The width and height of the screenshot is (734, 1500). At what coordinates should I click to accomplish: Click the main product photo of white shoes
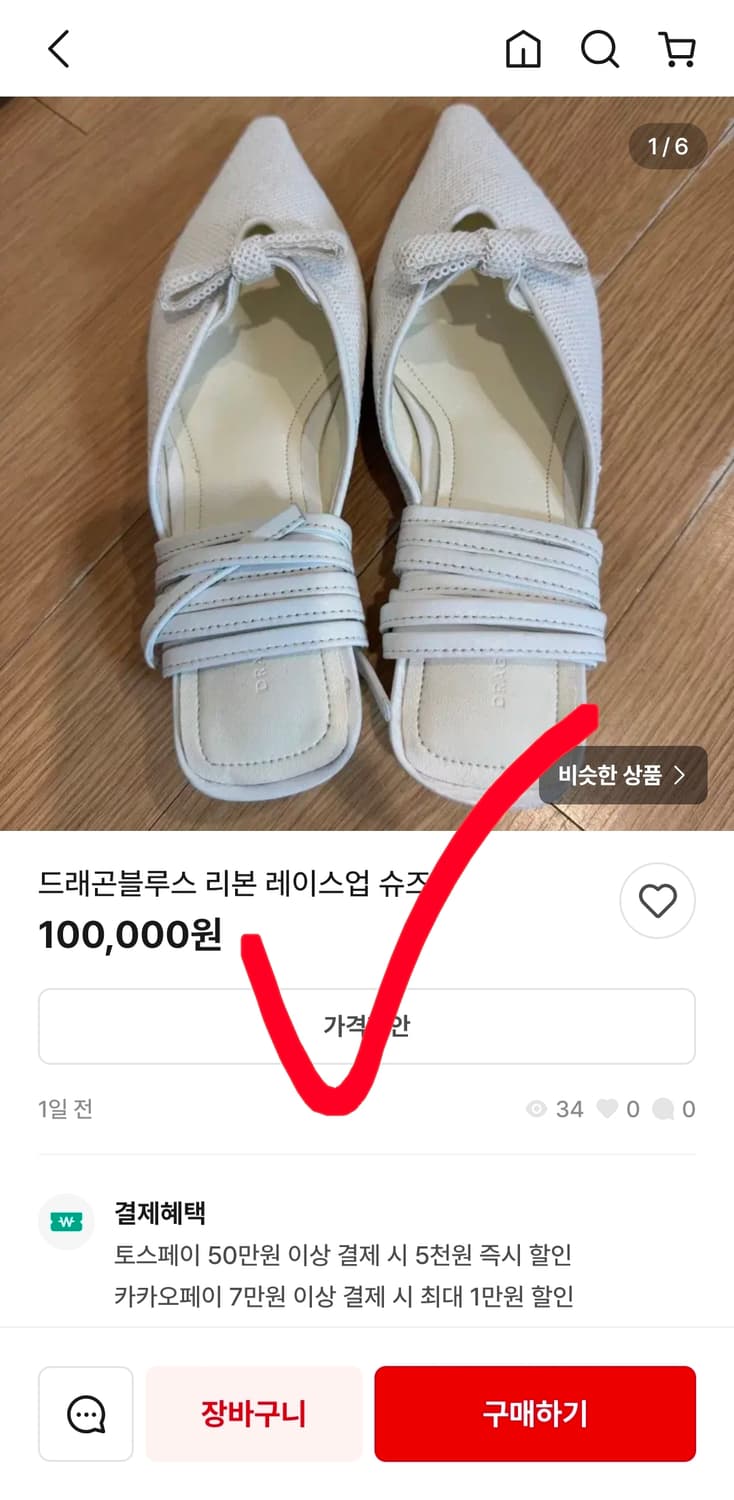pos(367,450)
